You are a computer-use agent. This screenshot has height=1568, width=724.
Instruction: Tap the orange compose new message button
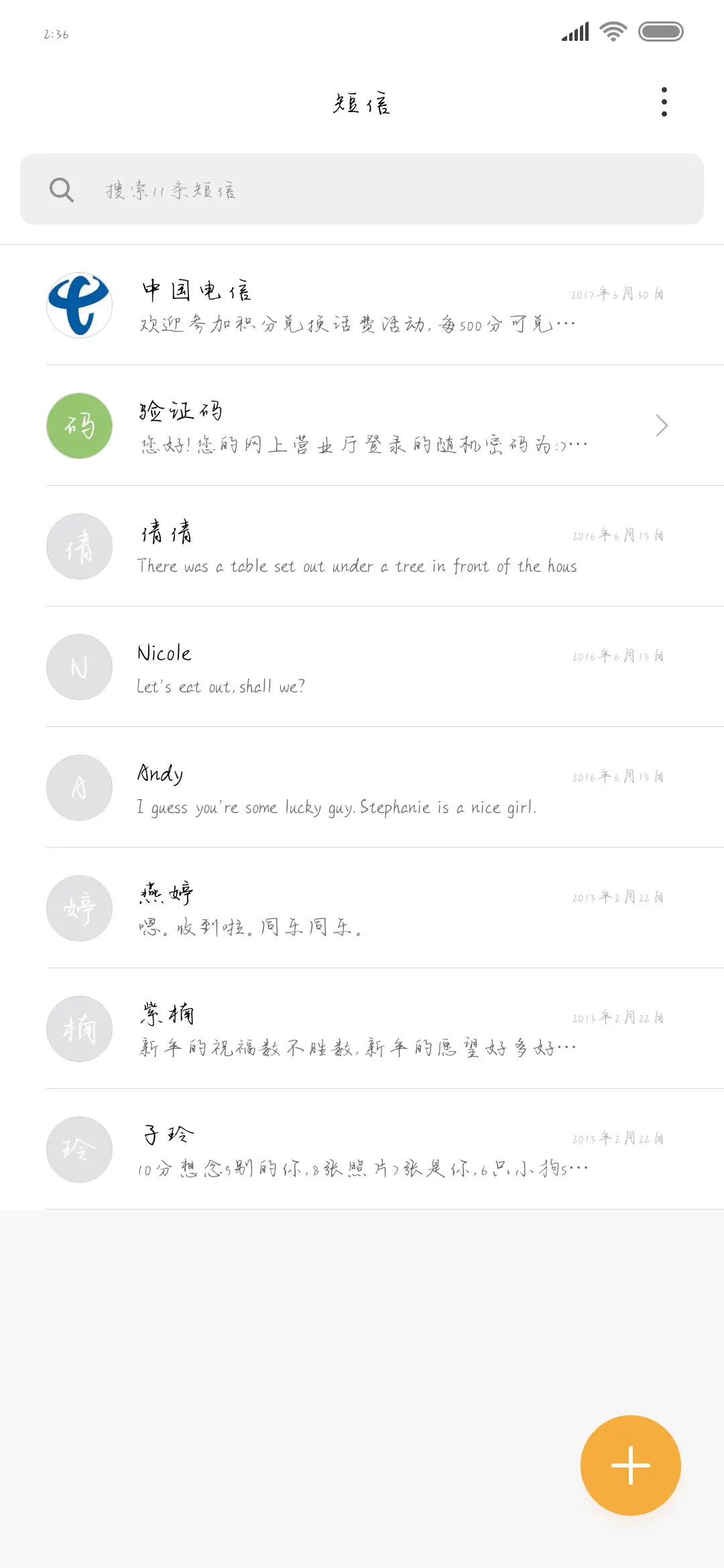coord(630,1465)
